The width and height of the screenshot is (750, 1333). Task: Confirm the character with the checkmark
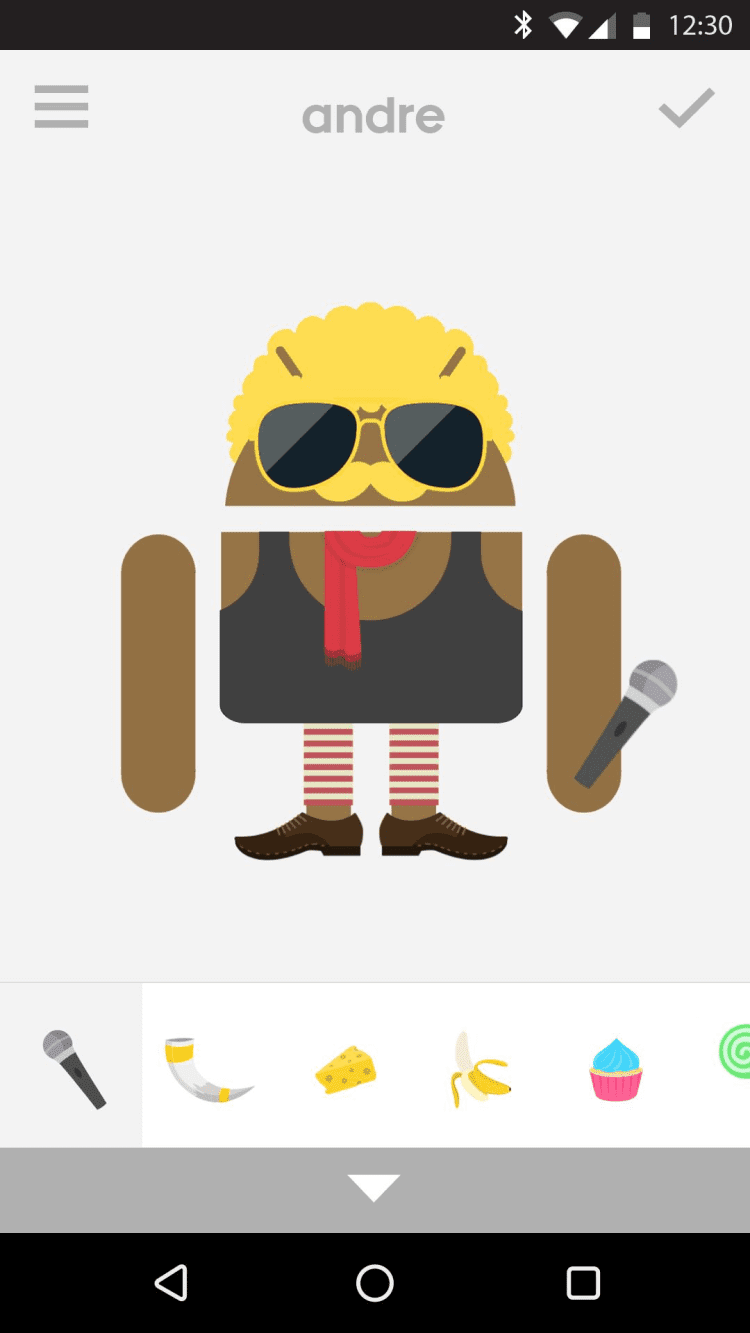(x=686, y=109)
